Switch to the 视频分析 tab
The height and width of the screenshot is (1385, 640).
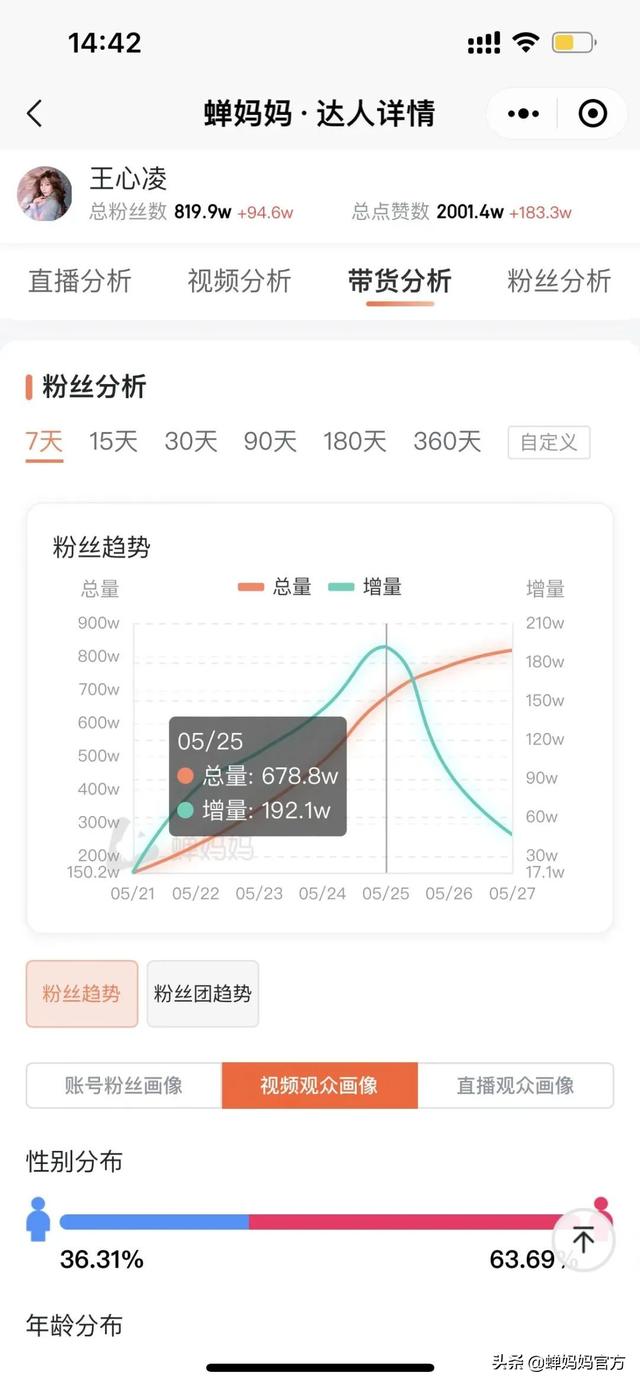point(239,281)
